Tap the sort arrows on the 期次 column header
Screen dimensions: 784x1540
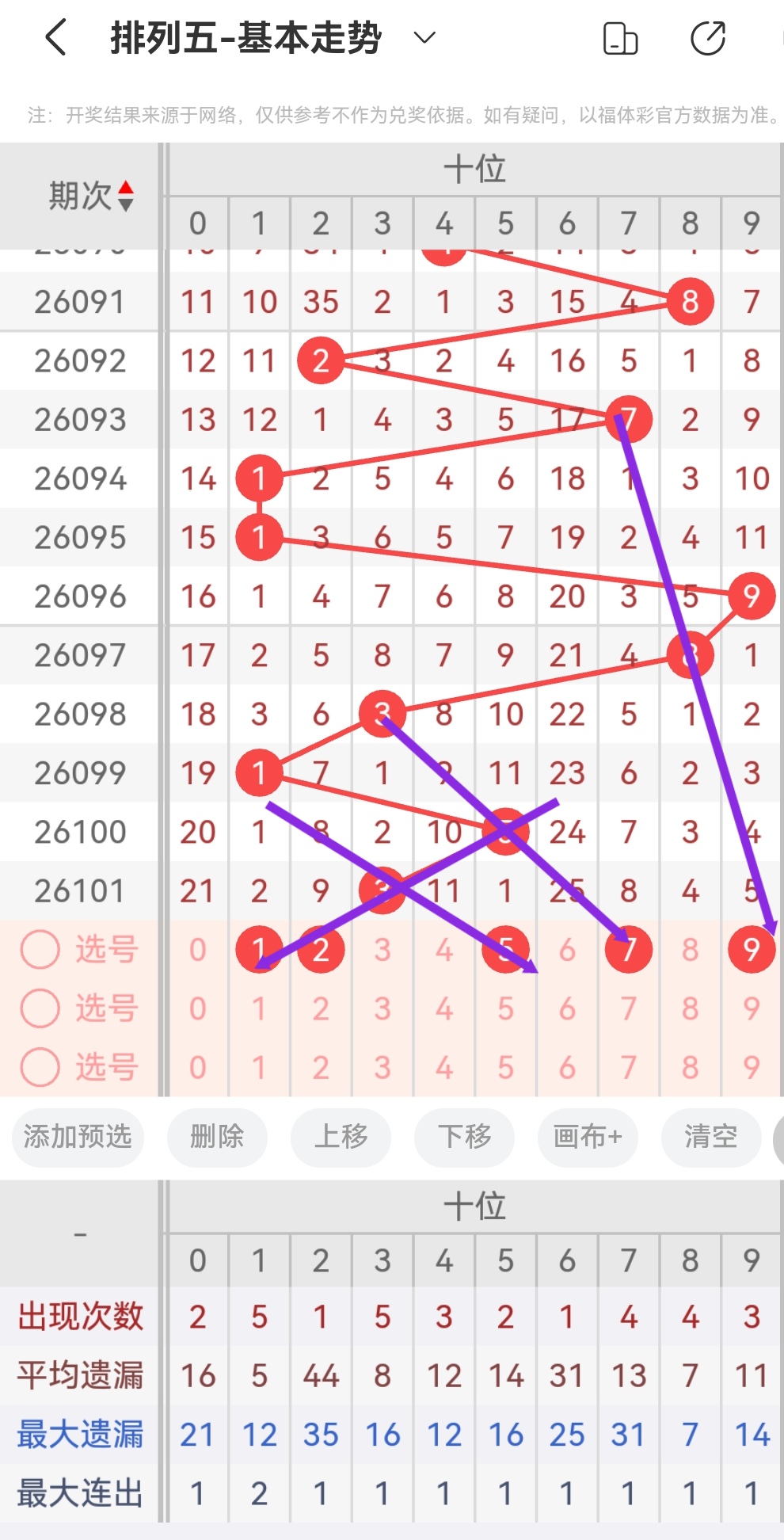[127, 196]
